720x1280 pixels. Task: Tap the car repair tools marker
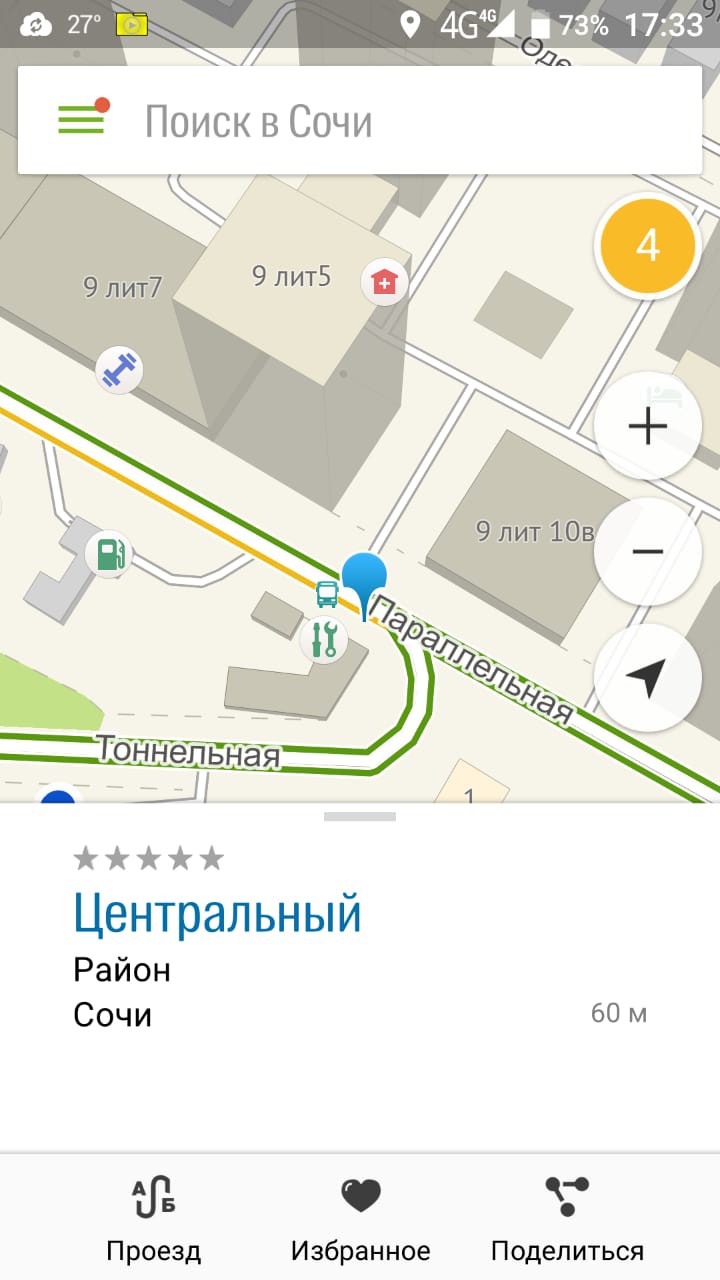click(323, 639)
